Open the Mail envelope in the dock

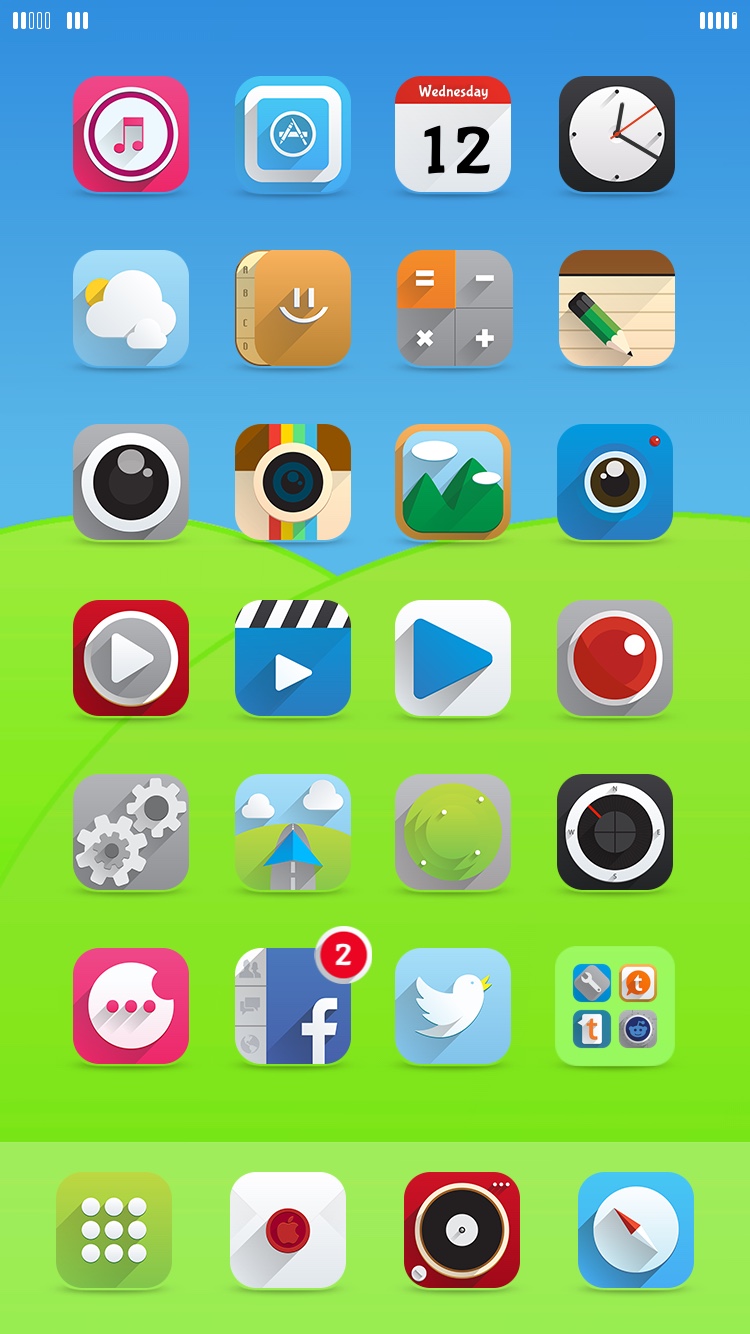click(x=288, y=1230)
